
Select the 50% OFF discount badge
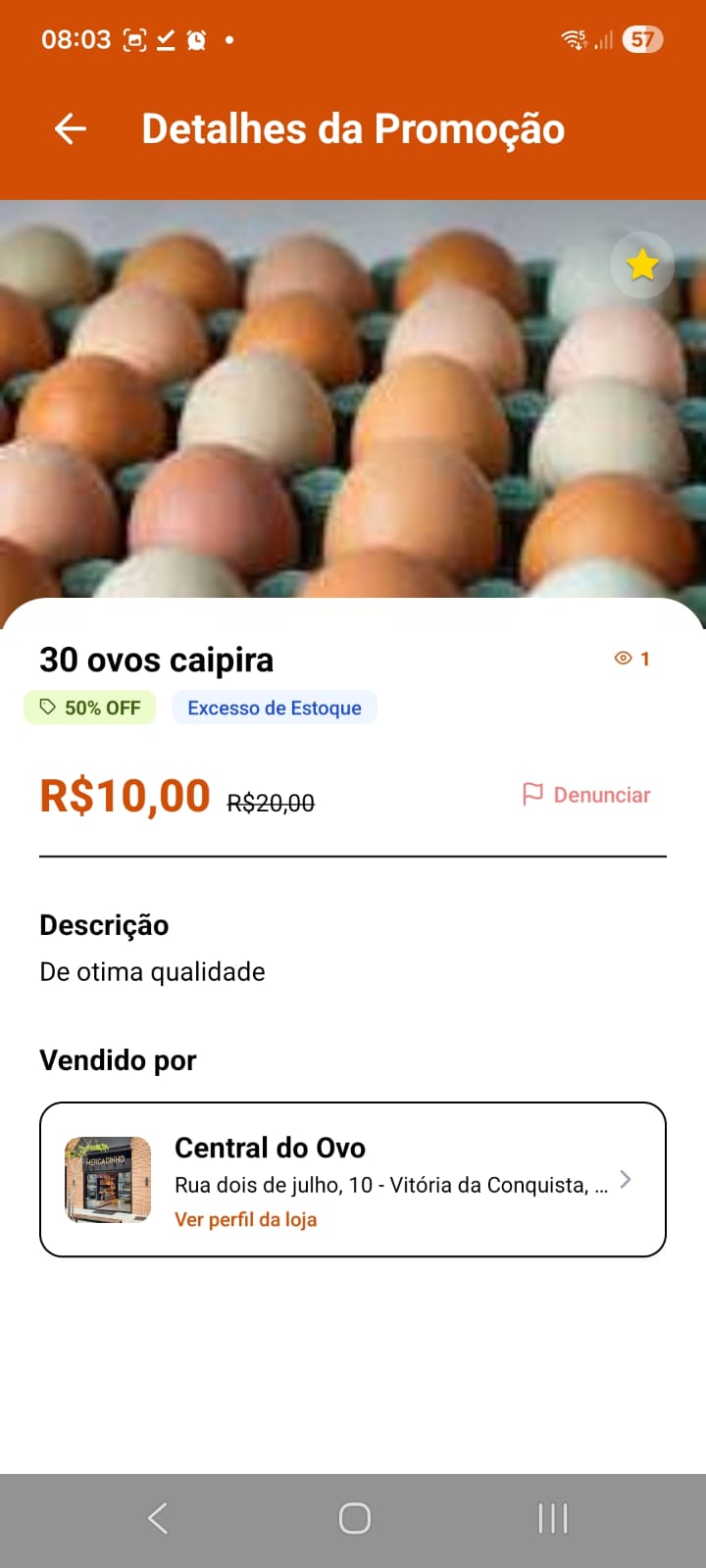tap(89, 707)
